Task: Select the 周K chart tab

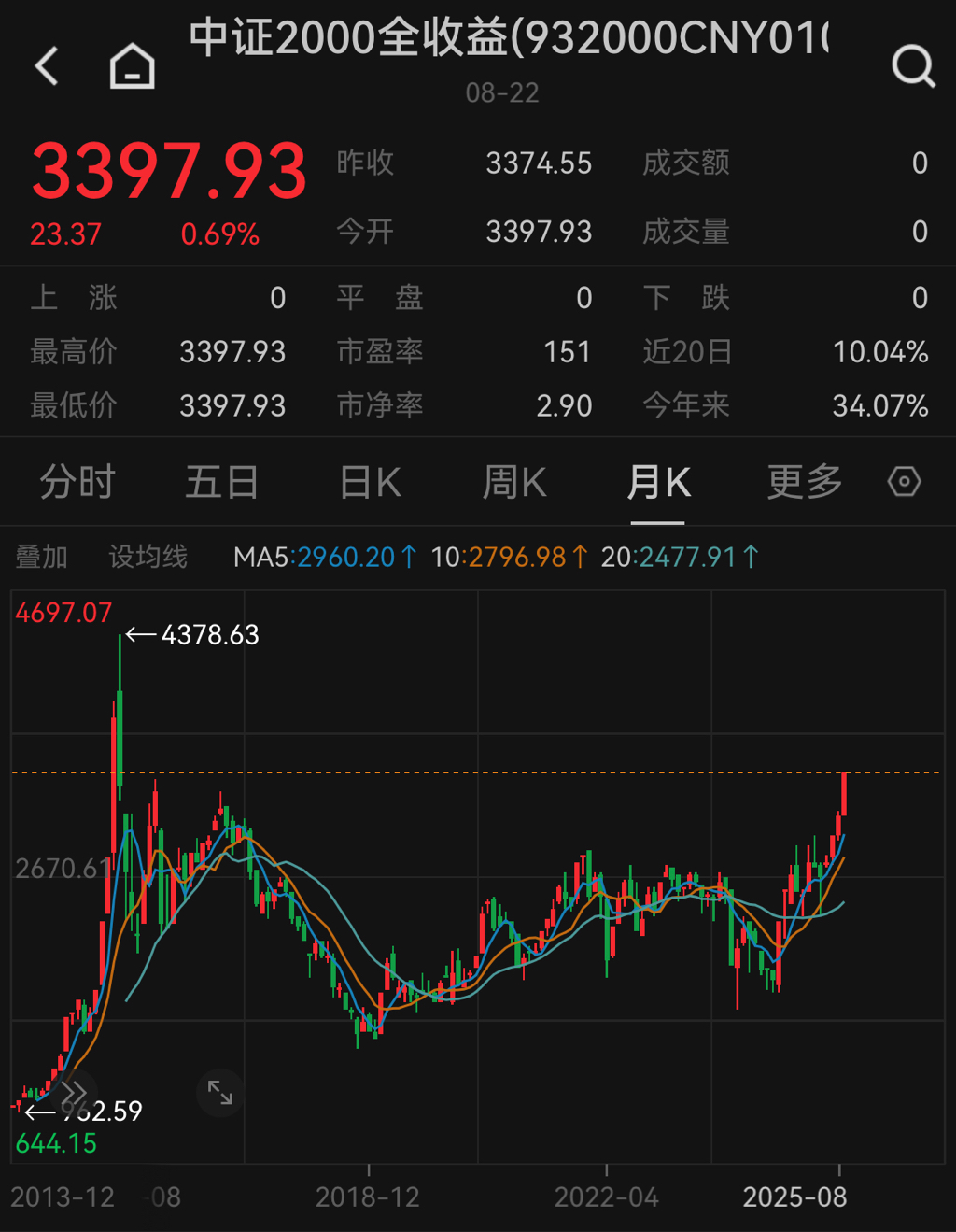Action: [x=514, y=483]
